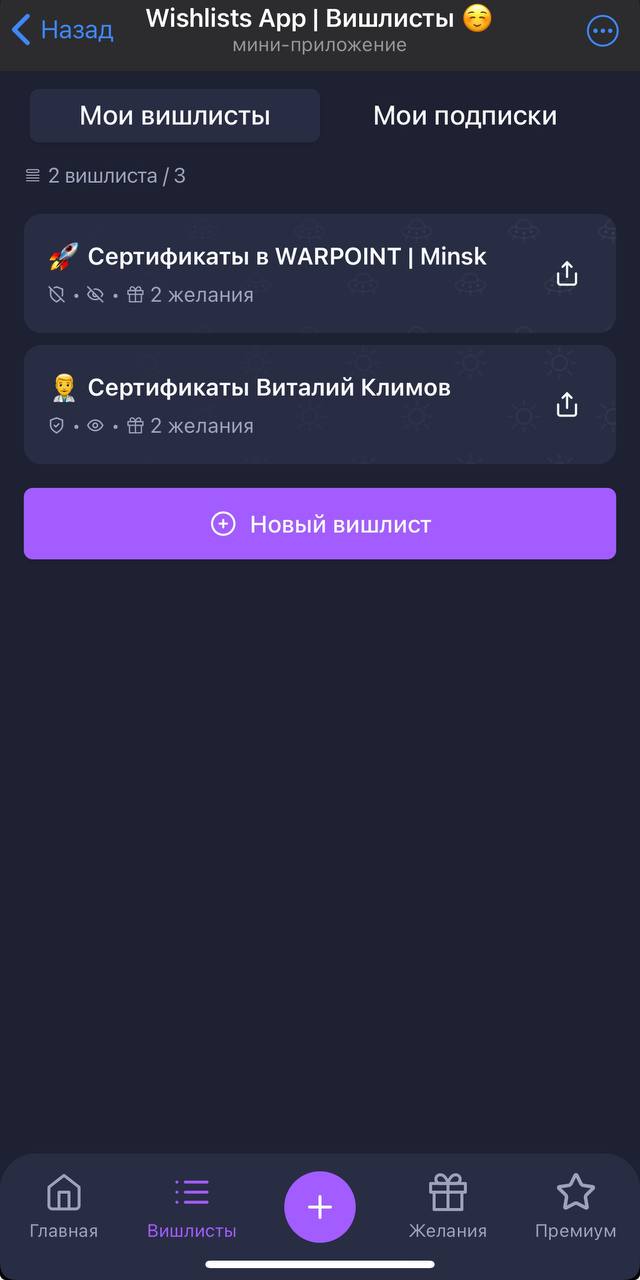Select the Вишлисты bottom tab
Image resolution: width=640 pixels, height=1280 pixels.
(x=192, y=1206)
